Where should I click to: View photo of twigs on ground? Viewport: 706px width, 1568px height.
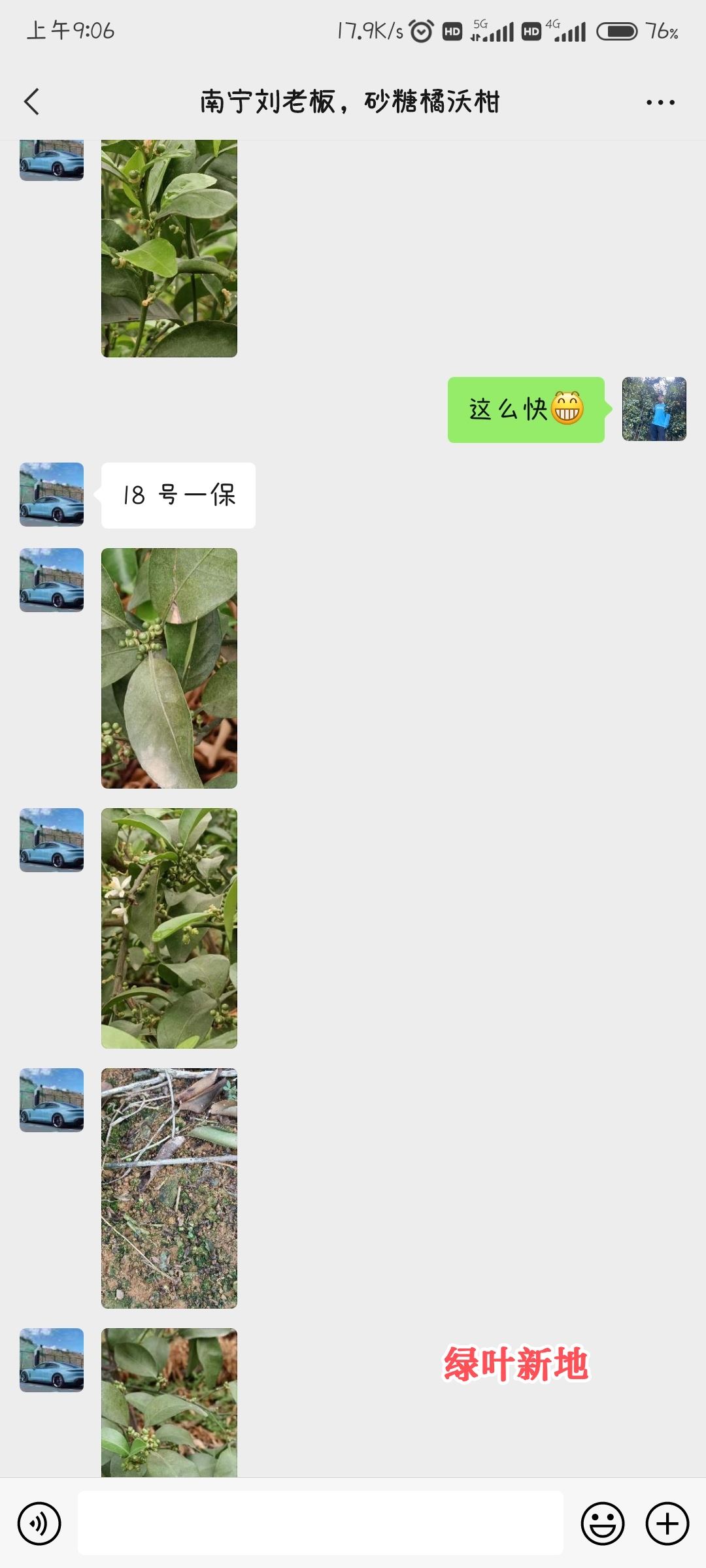(169, 1188)
